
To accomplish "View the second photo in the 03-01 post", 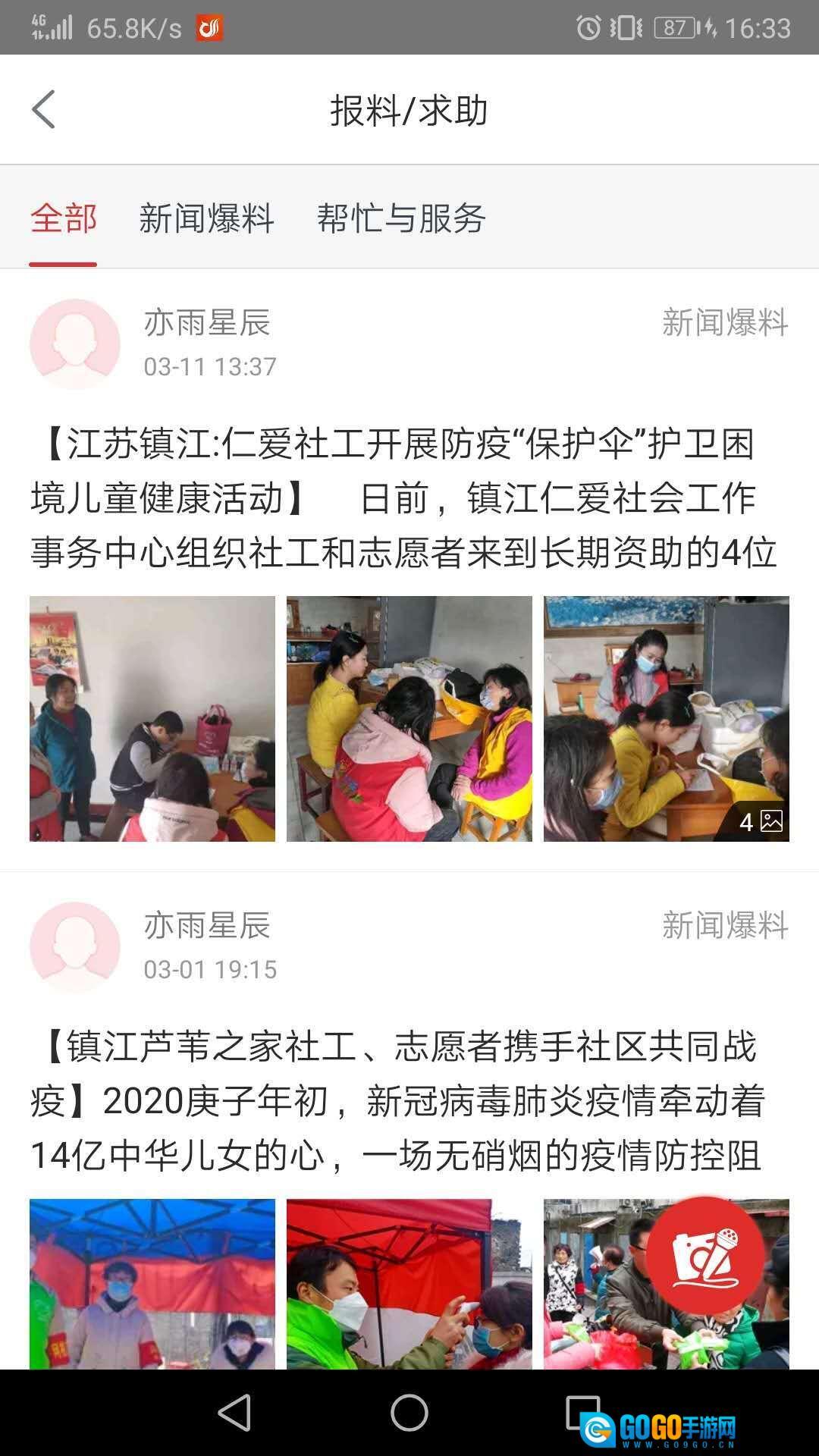I will click(x=409, y=1283).
